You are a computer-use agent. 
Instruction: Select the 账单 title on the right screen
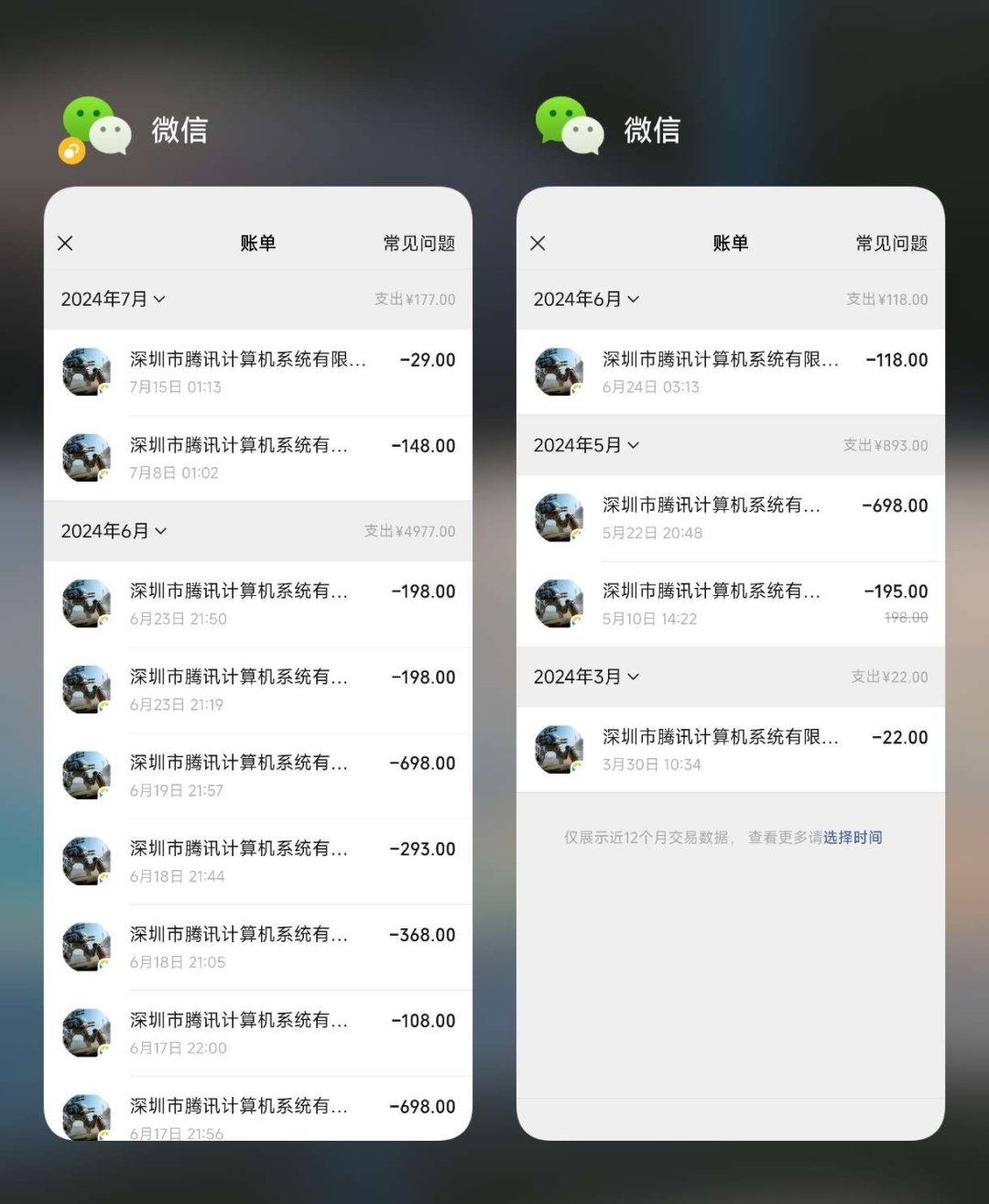click(x=730, y=243)
